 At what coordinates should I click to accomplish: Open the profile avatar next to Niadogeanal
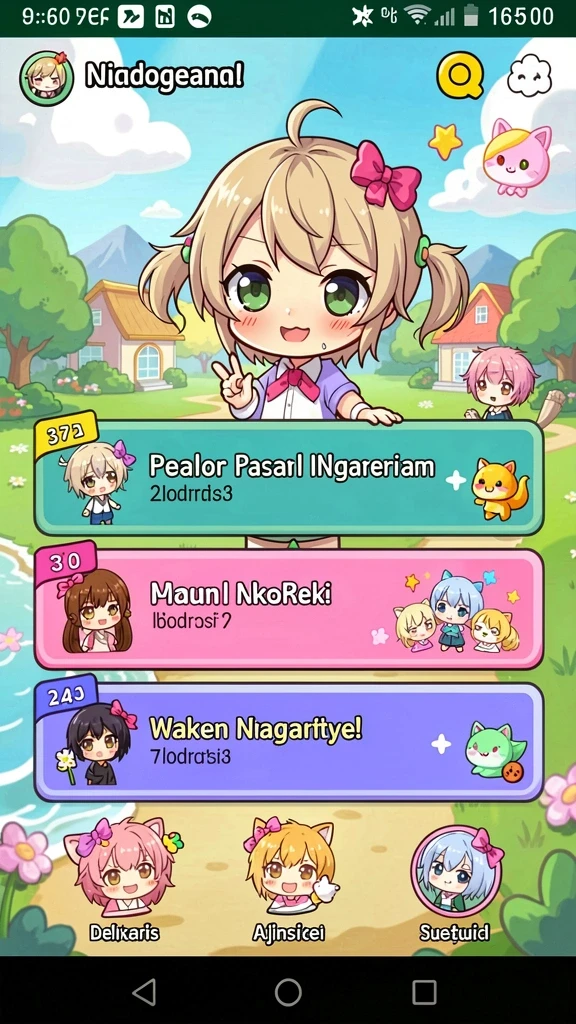pyautogui.click(x=46, y=78)
